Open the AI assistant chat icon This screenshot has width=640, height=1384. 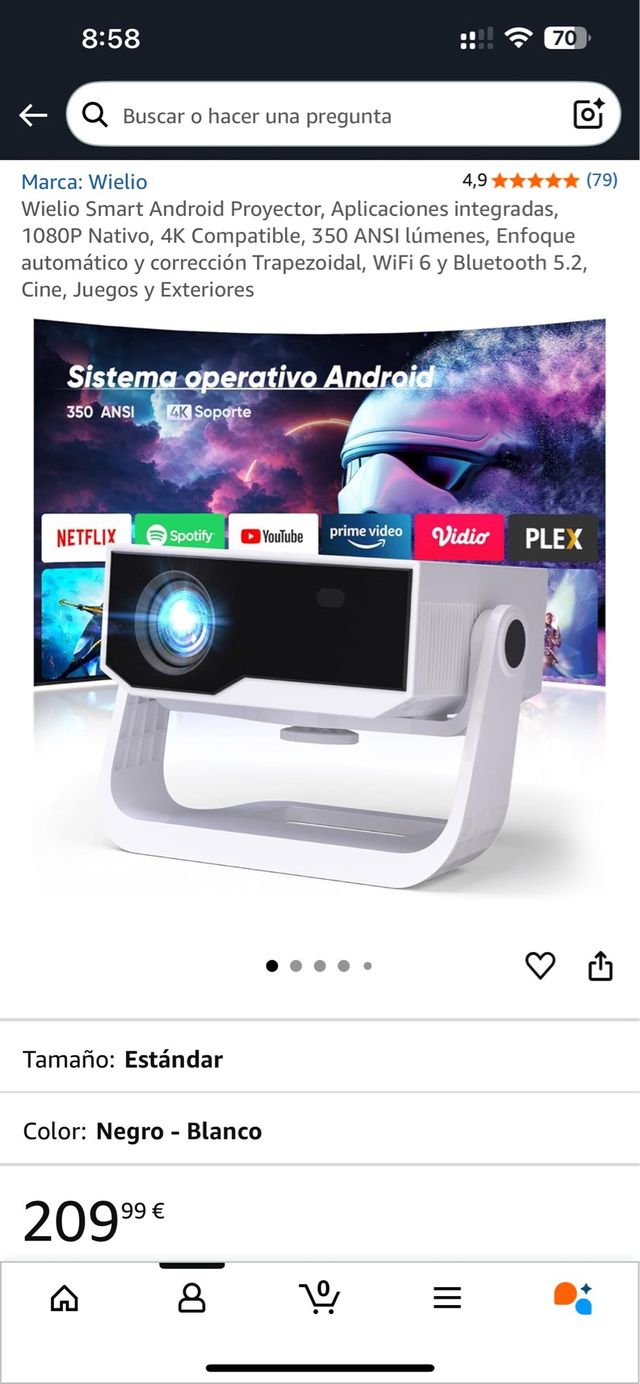pos(573,1297)
